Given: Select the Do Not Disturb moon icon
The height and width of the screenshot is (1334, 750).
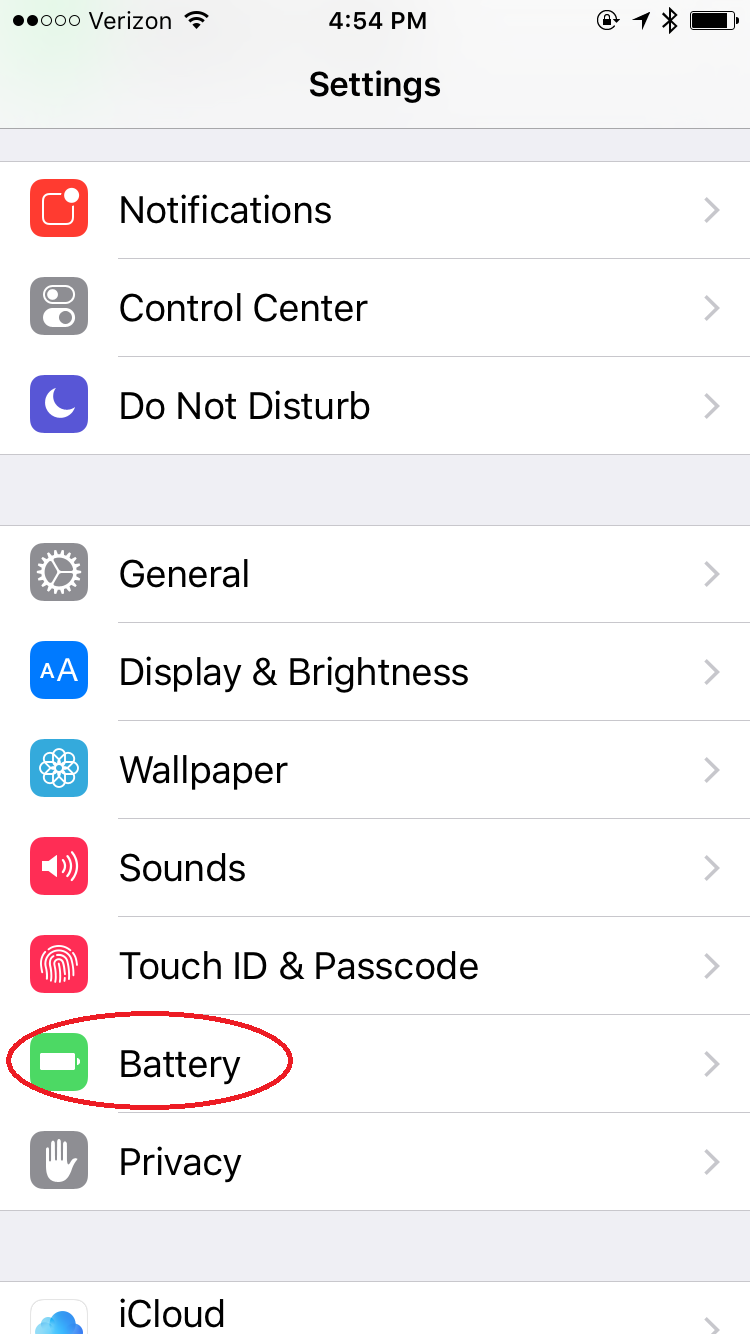Looking at the screenshot, I should pos(58,405).
